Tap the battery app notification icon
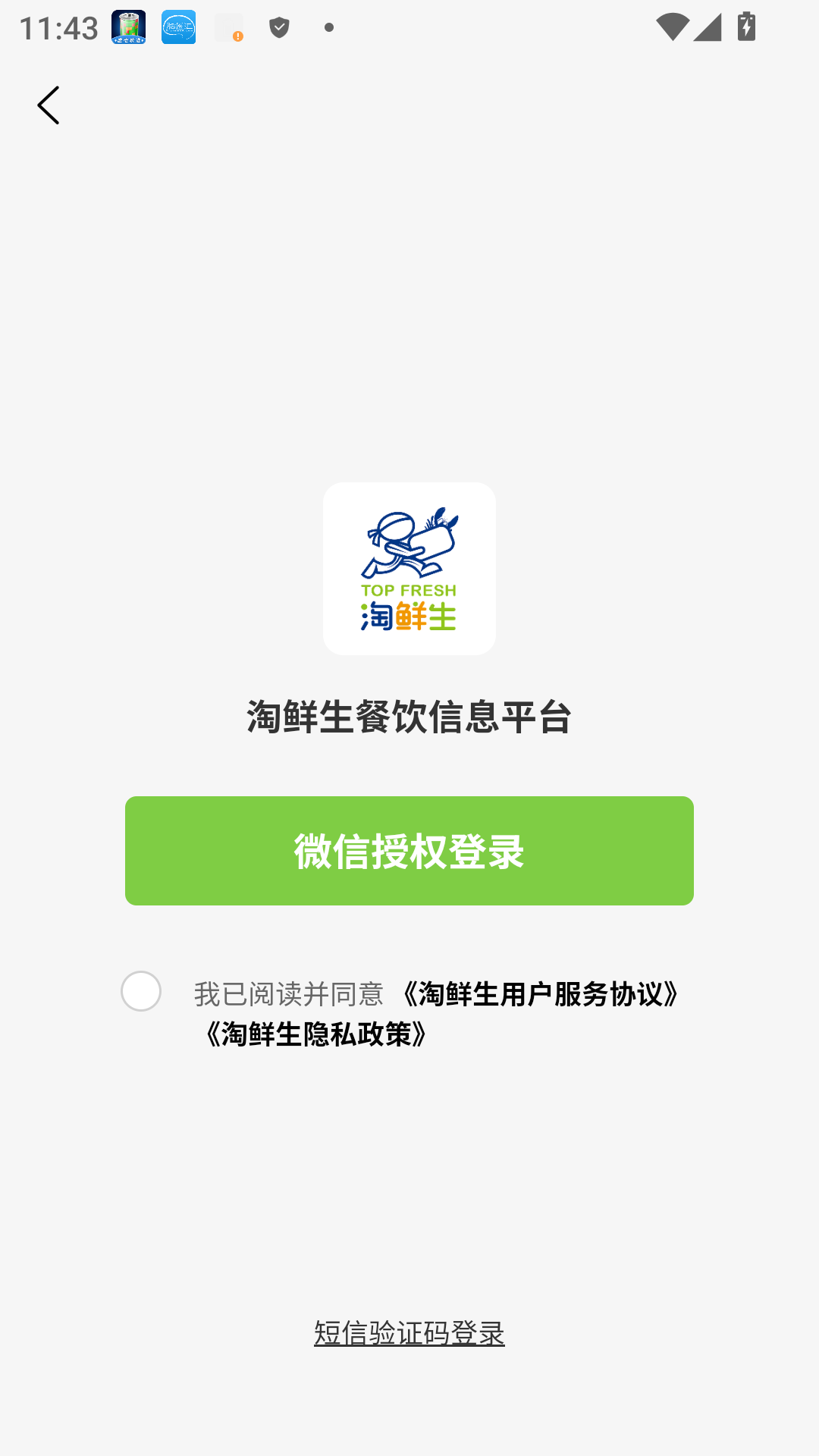The height and width of the screenshot is (1456, 819). pyautogui.click(x=127, y=28)
